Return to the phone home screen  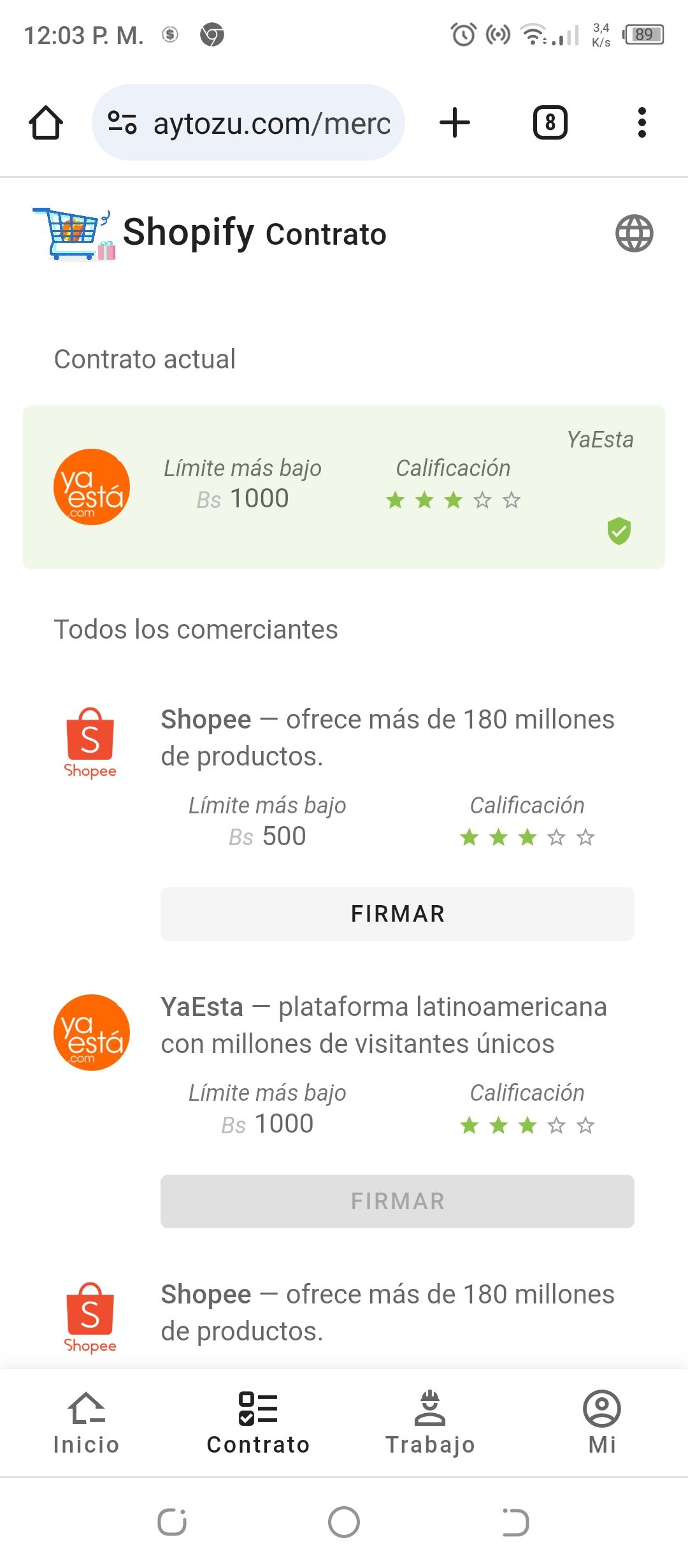coord(344,1523)
